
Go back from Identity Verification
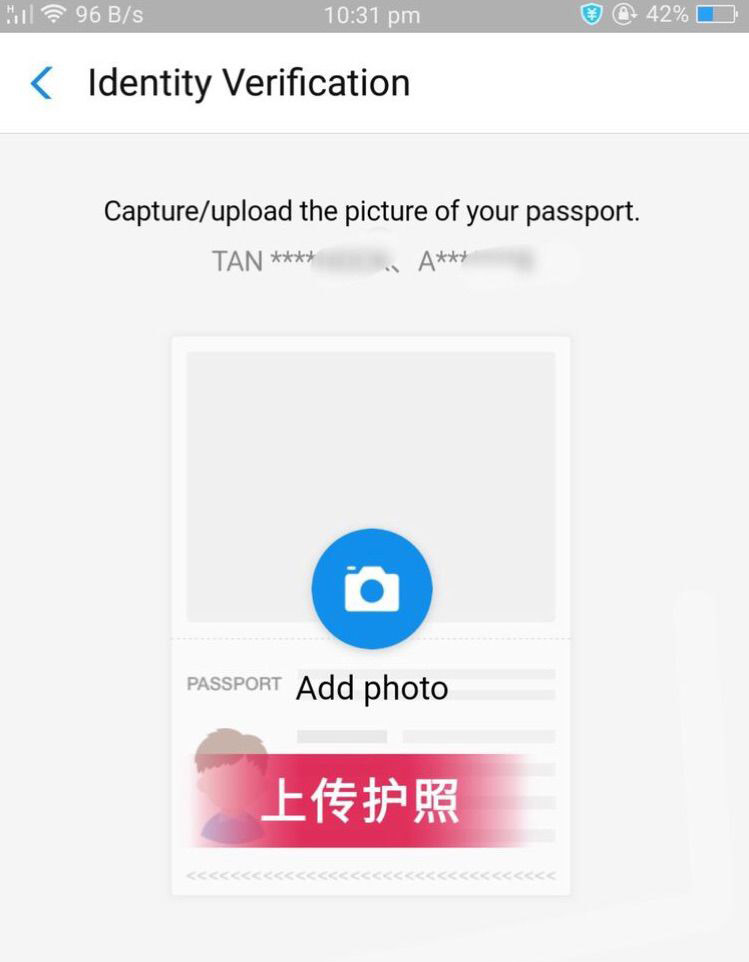(x=41, y=83)
